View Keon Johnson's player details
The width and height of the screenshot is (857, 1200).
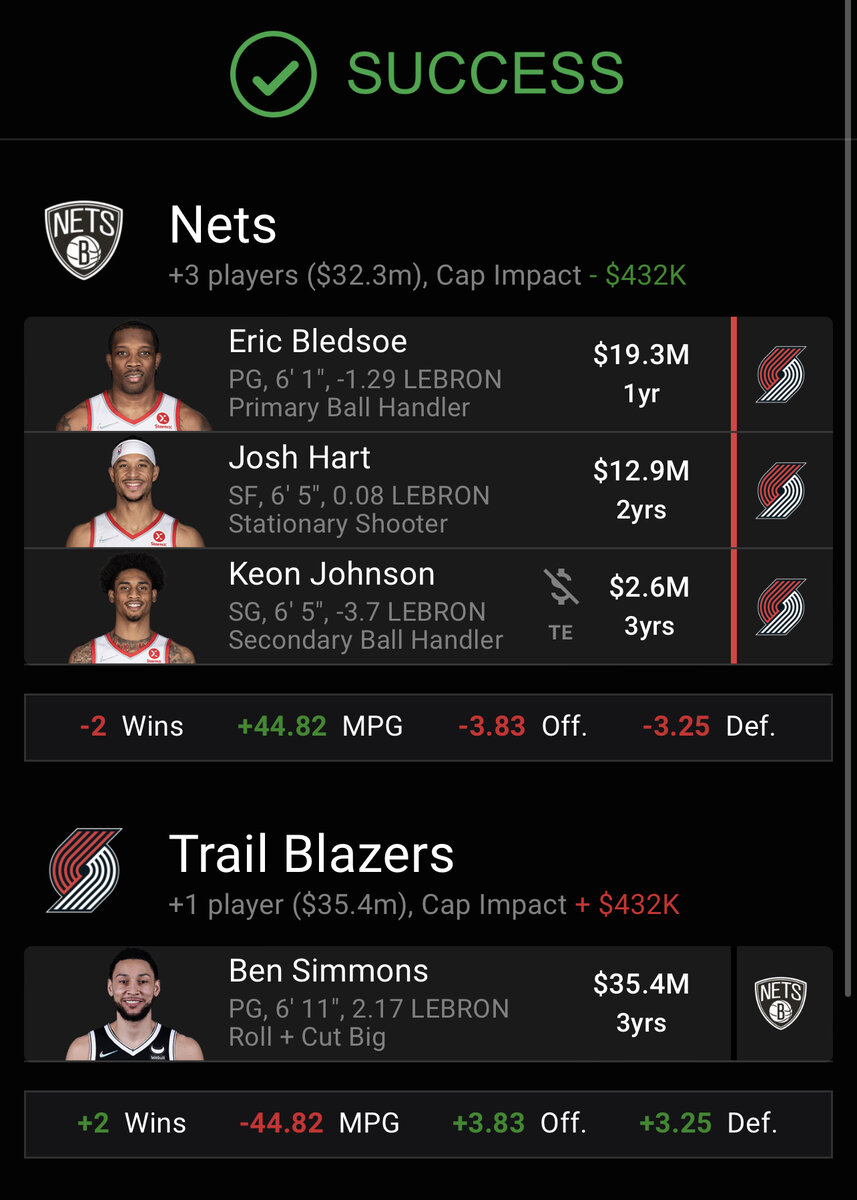(x=378, y=606)
